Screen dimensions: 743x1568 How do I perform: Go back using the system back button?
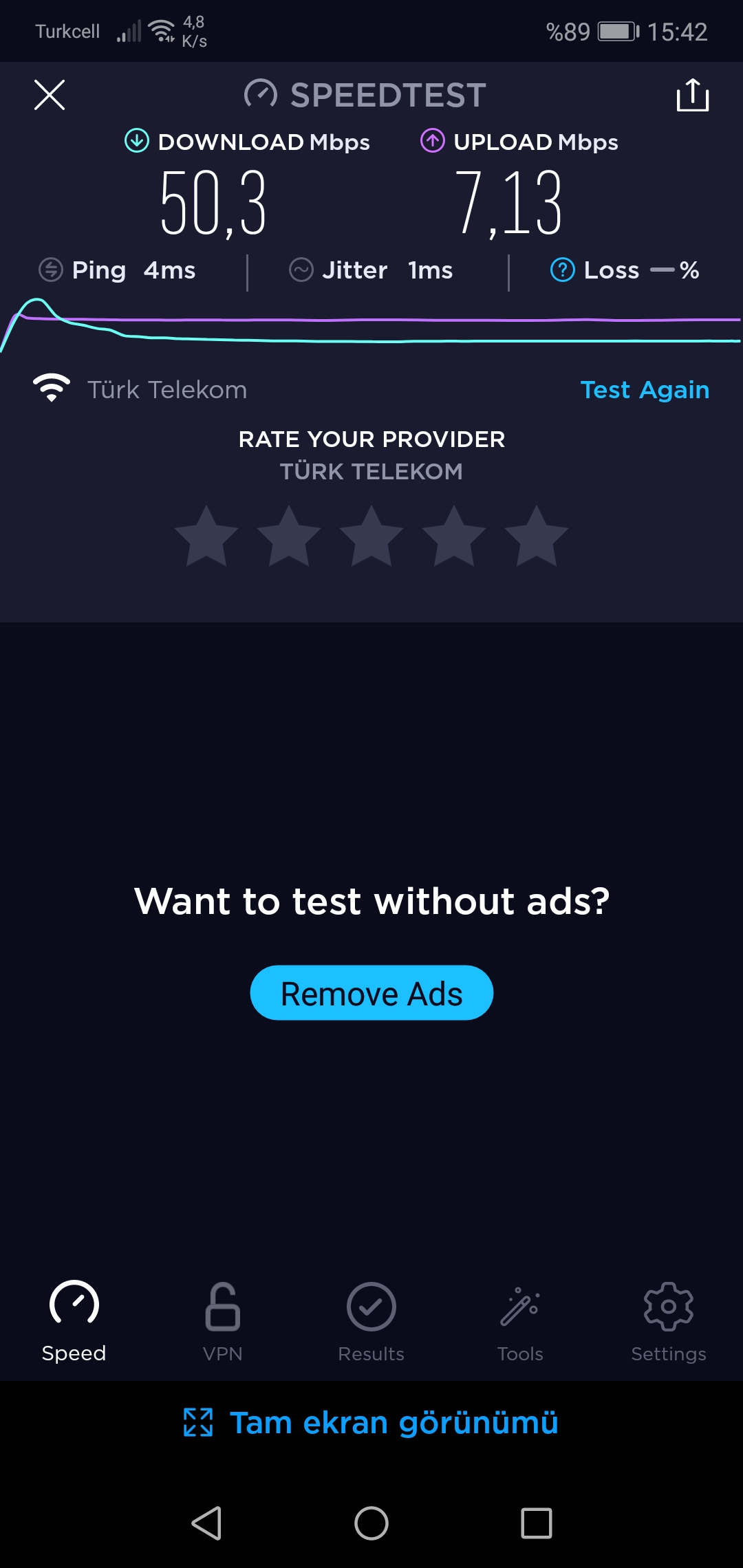point(206,1523)
